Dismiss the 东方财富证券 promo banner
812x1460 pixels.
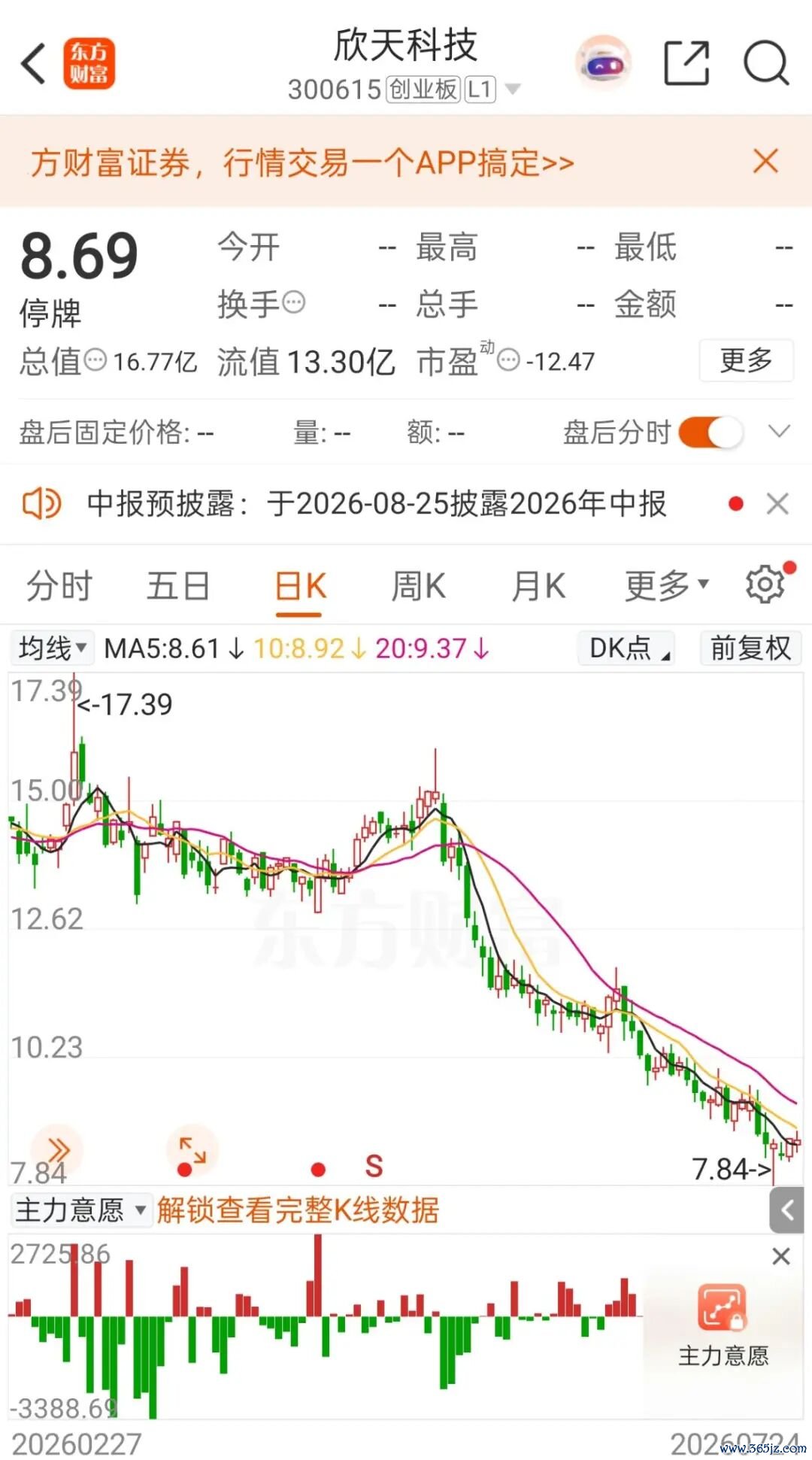(765, 161)
